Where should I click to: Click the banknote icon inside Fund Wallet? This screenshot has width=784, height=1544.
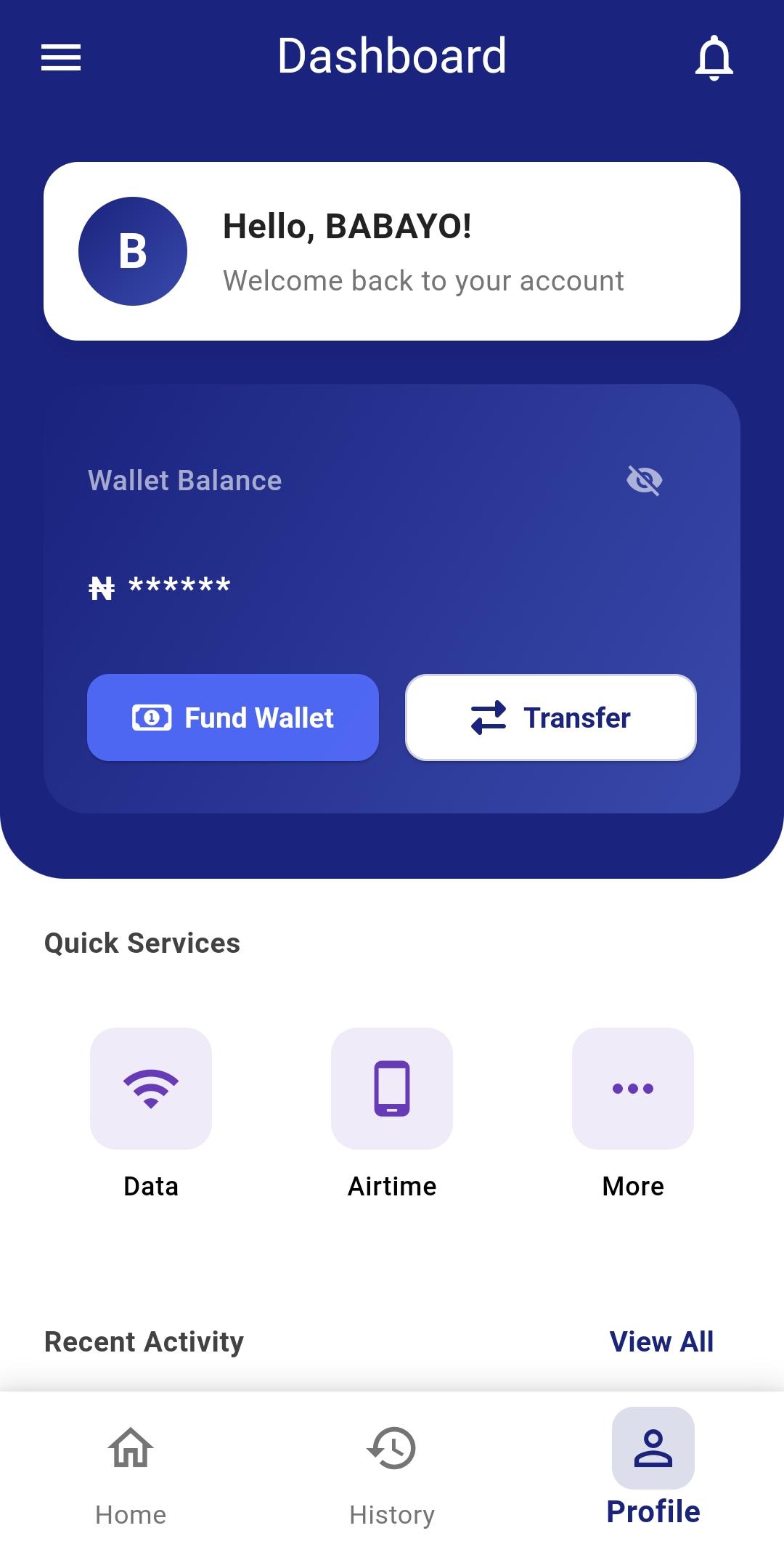point(150,718)
